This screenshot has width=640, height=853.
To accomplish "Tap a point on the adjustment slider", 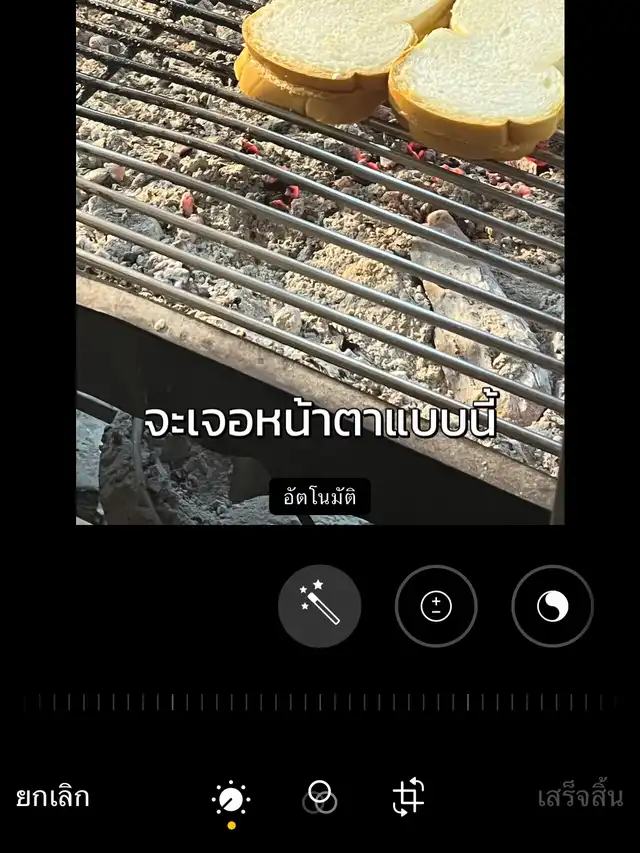I will [x=320, y=702].
